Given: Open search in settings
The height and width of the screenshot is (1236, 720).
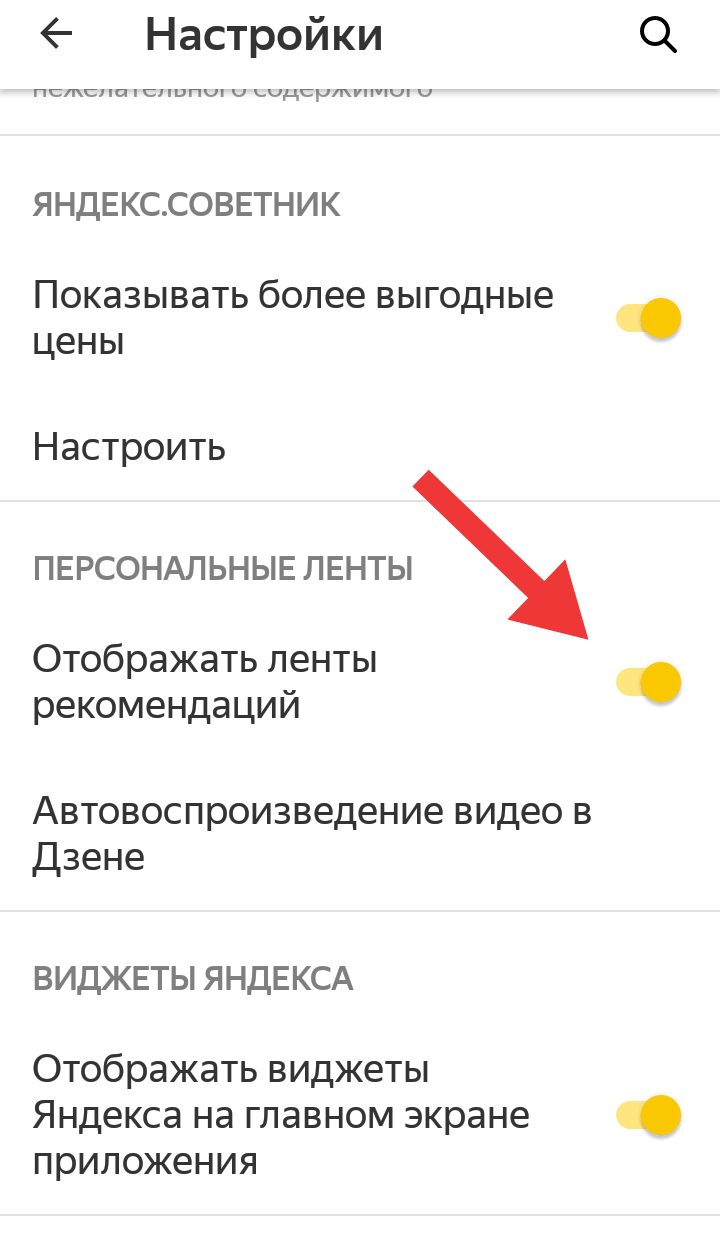Looking at the screenshot, I should [658, 36].
